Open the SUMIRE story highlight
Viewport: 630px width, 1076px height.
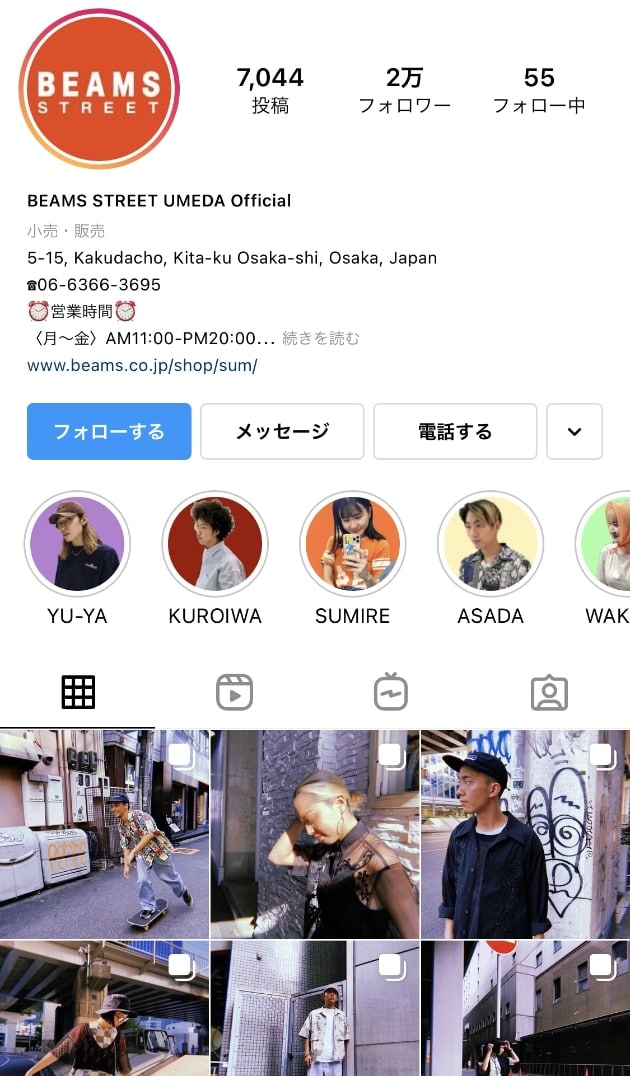(353, 544)
